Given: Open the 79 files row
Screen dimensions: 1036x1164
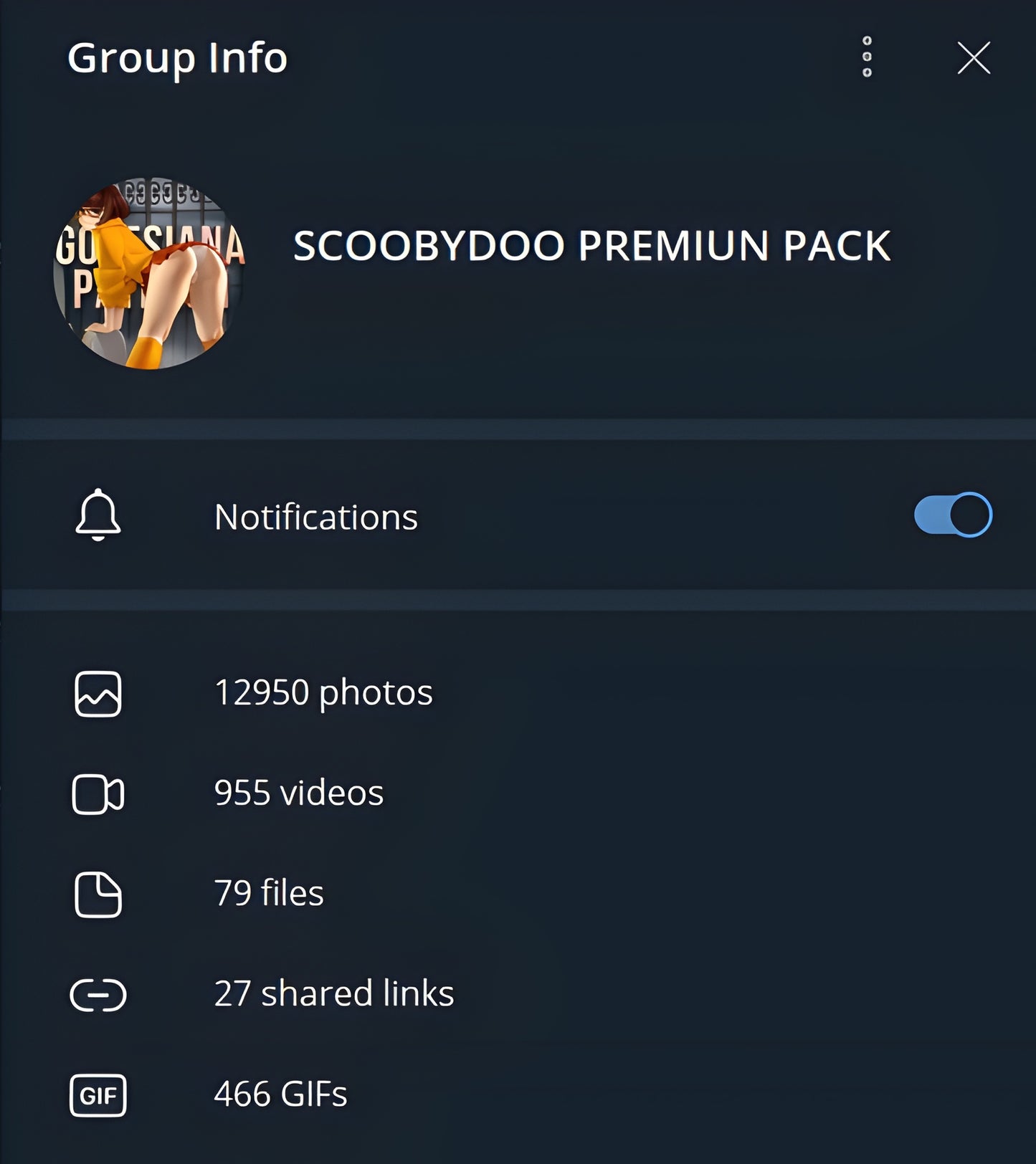Looking at the screenshot, I should pyautogui.click(x=269, y=893).
